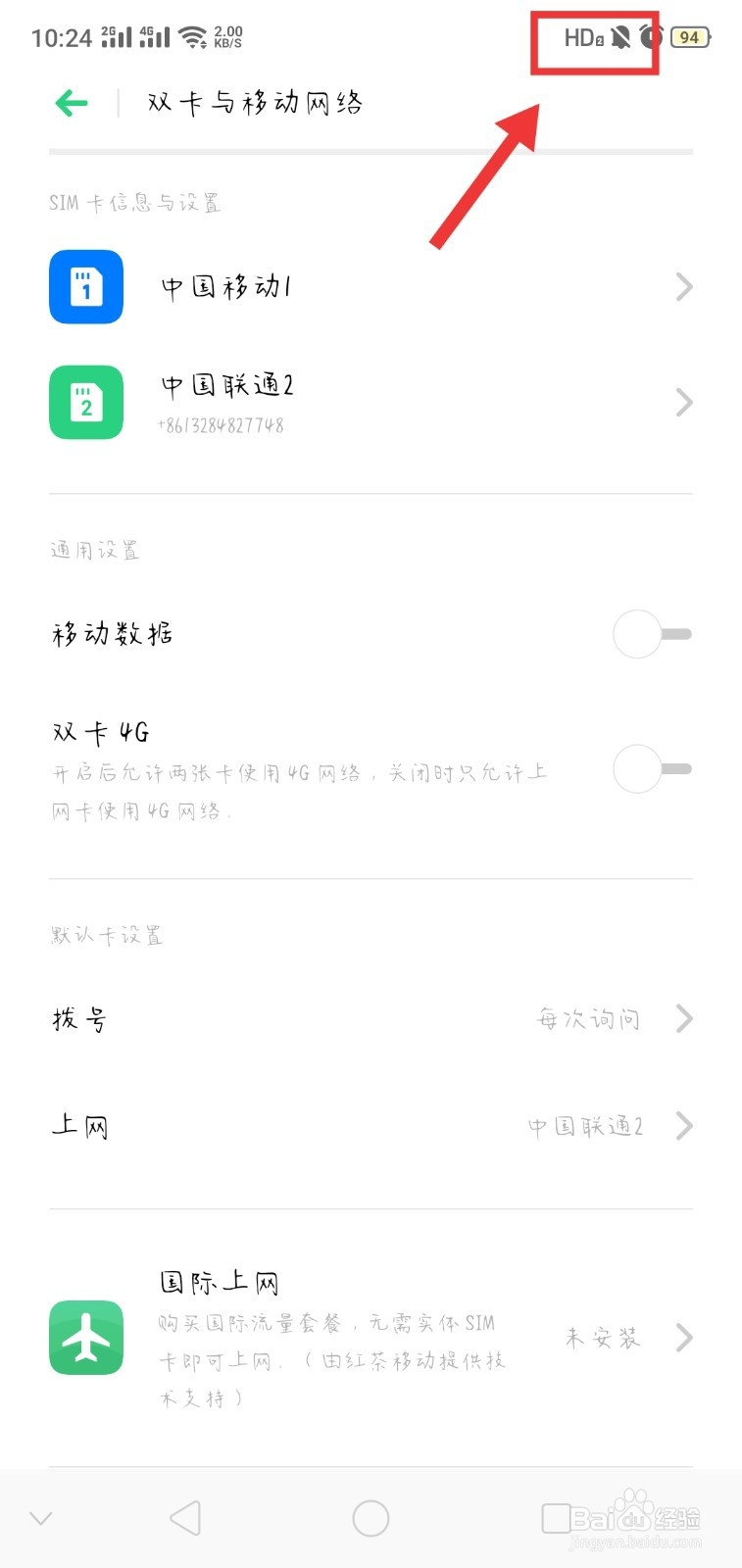Tap 每次询问 next to 拨号

pos(588,1019)
